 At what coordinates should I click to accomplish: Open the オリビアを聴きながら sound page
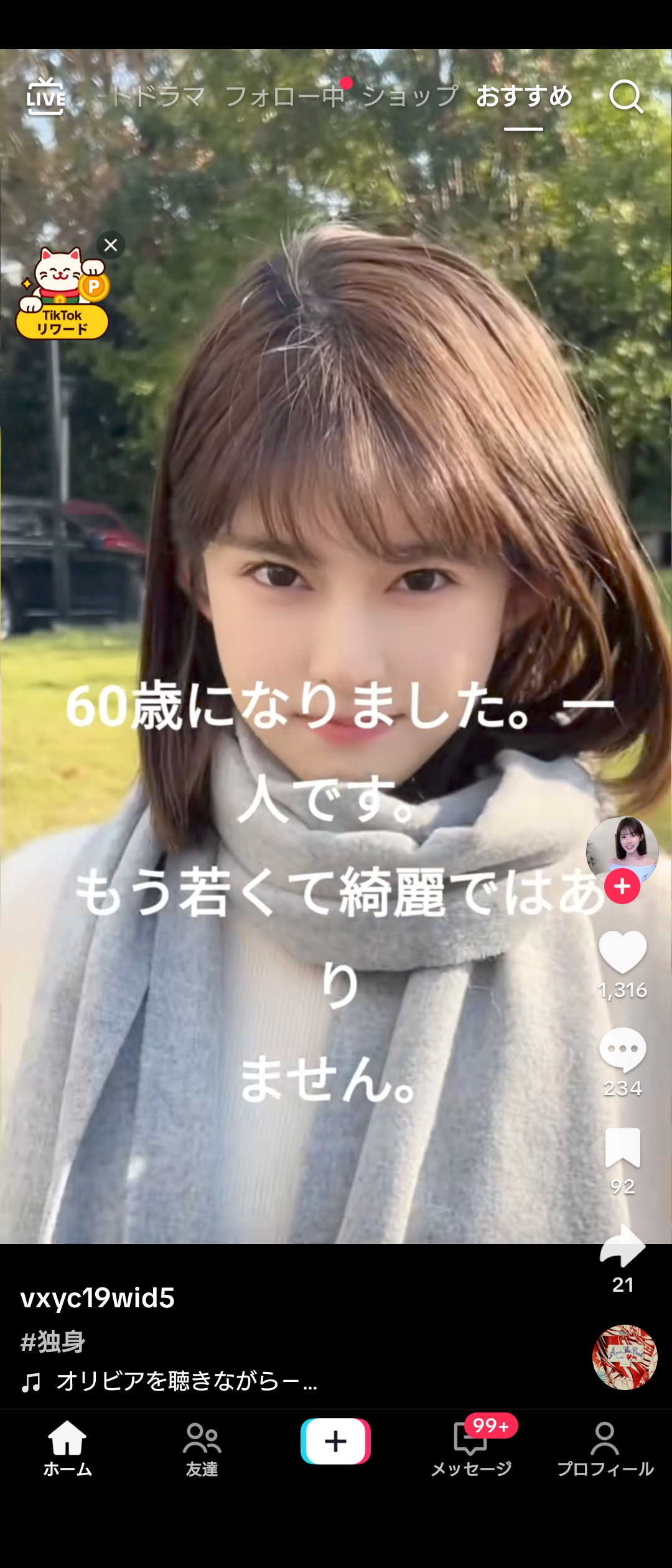click(187, 1382)
